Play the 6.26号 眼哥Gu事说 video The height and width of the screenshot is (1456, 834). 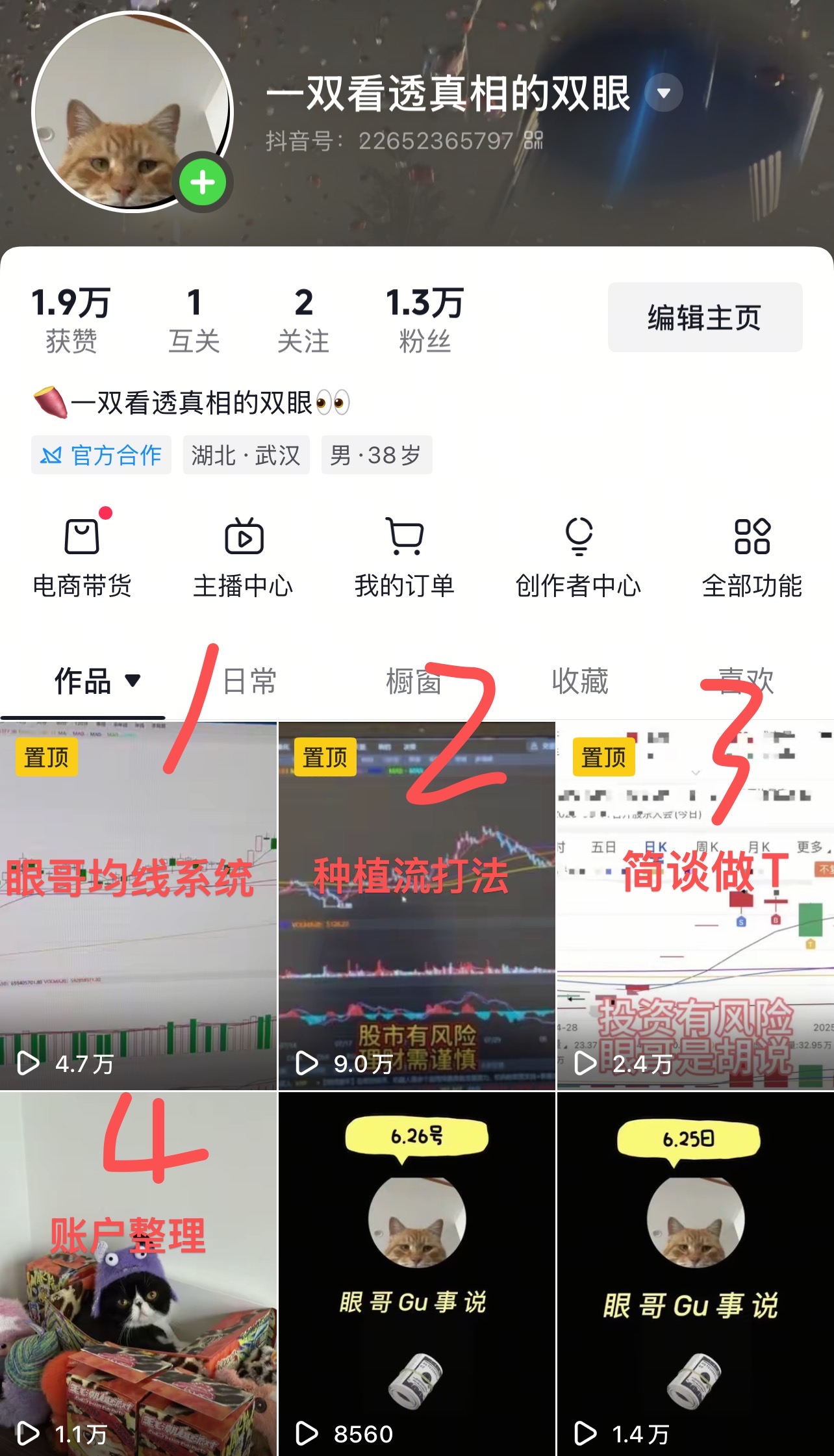[x=416, y=1273]
